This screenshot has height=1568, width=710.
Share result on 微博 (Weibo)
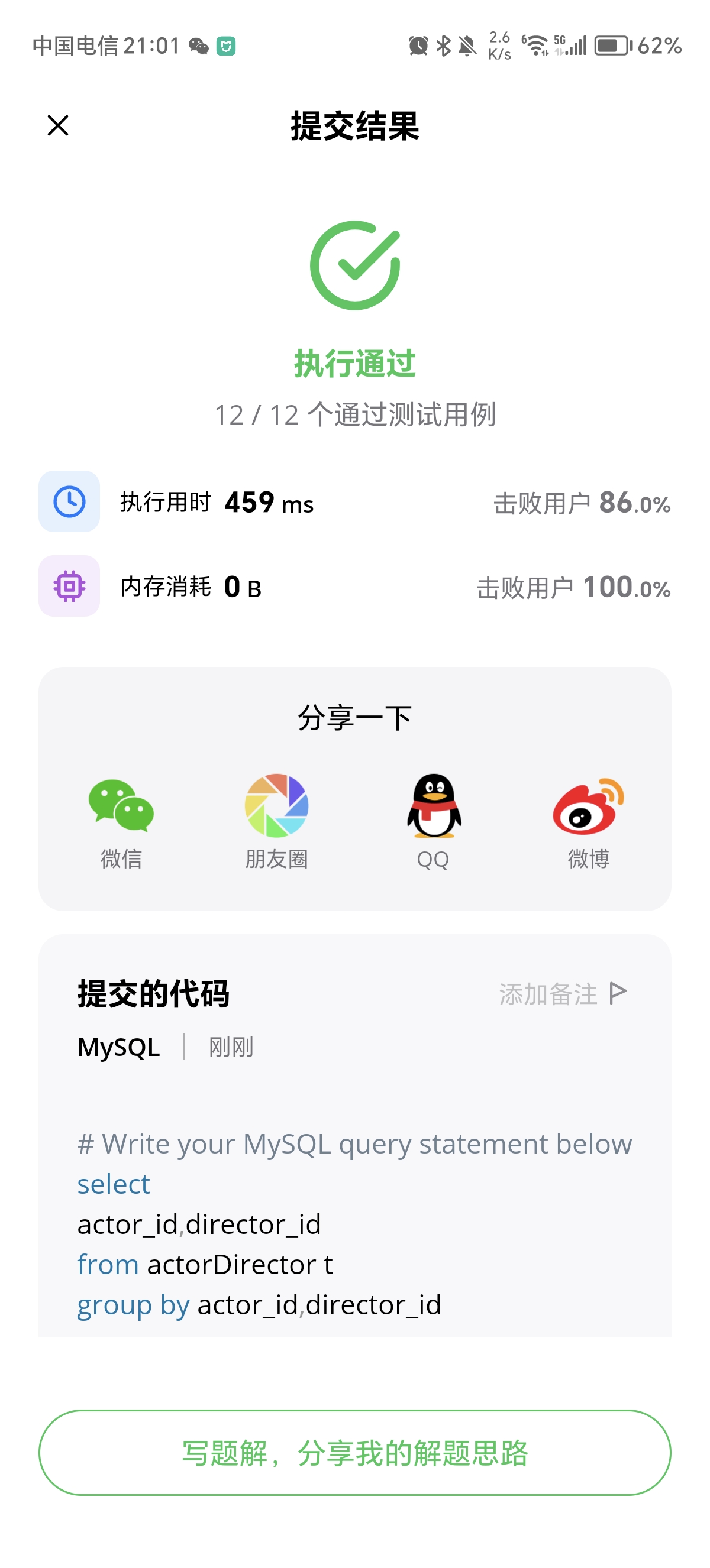click(x=588, y=806)
